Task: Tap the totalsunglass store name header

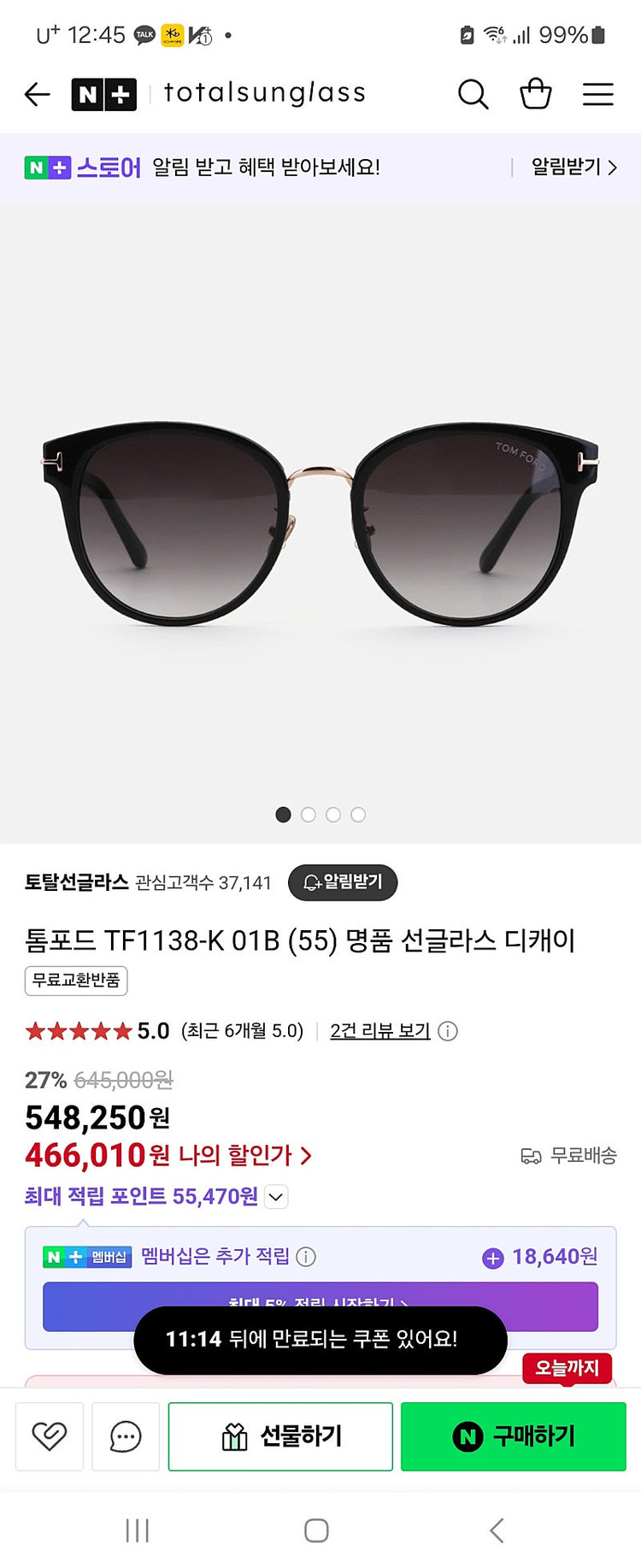Action: pyautogui.click(x=265, y=94)
